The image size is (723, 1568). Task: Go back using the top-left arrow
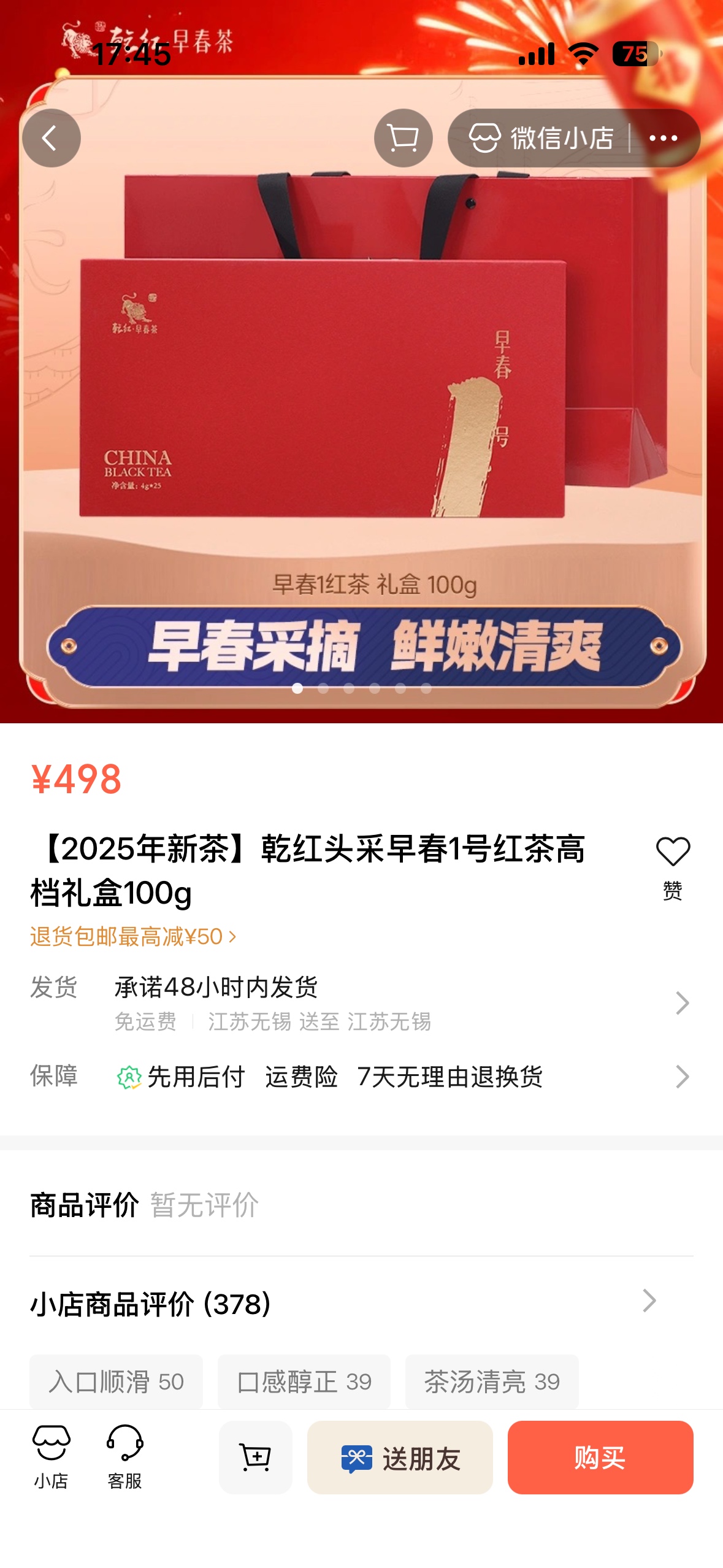click(51, 138)
